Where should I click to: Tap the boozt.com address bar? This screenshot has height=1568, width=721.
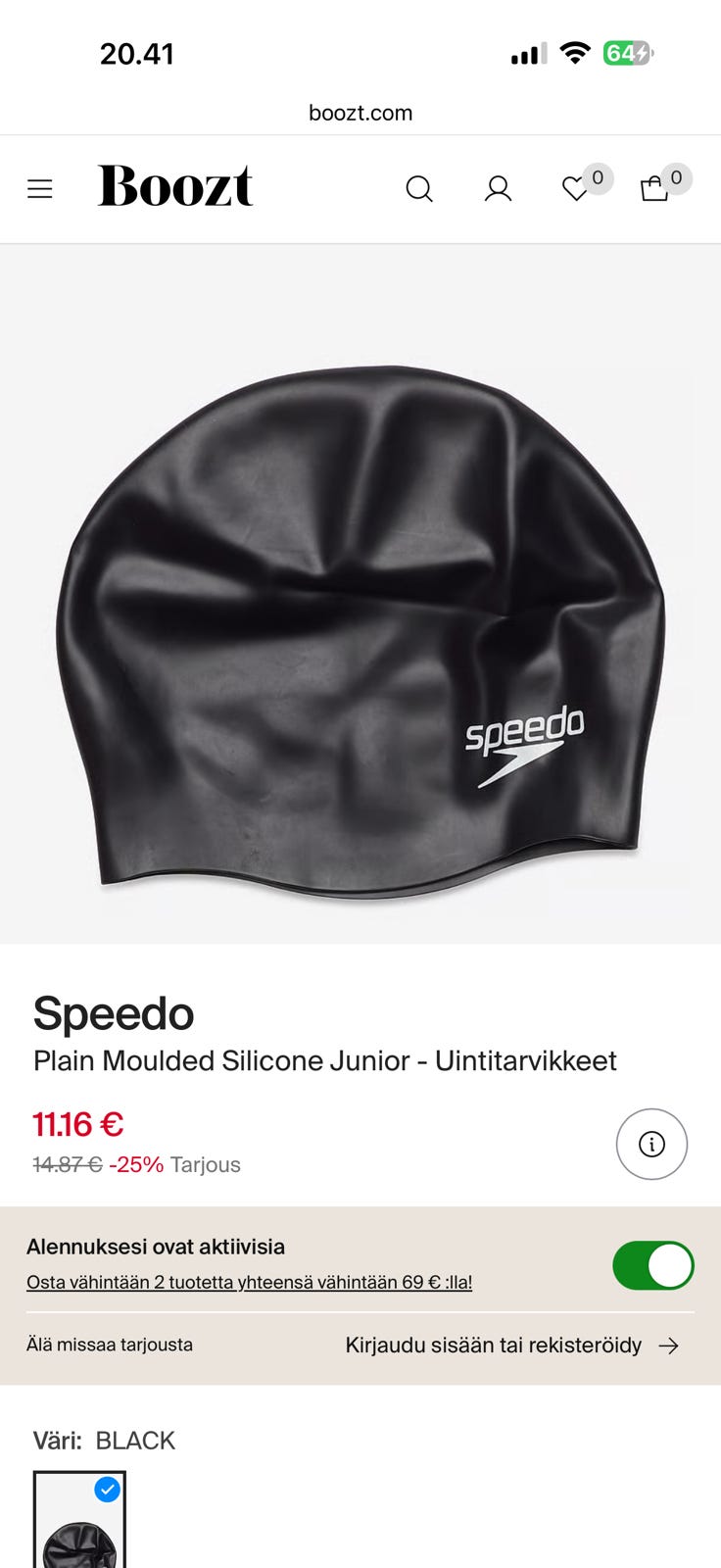tap(360, 113)
